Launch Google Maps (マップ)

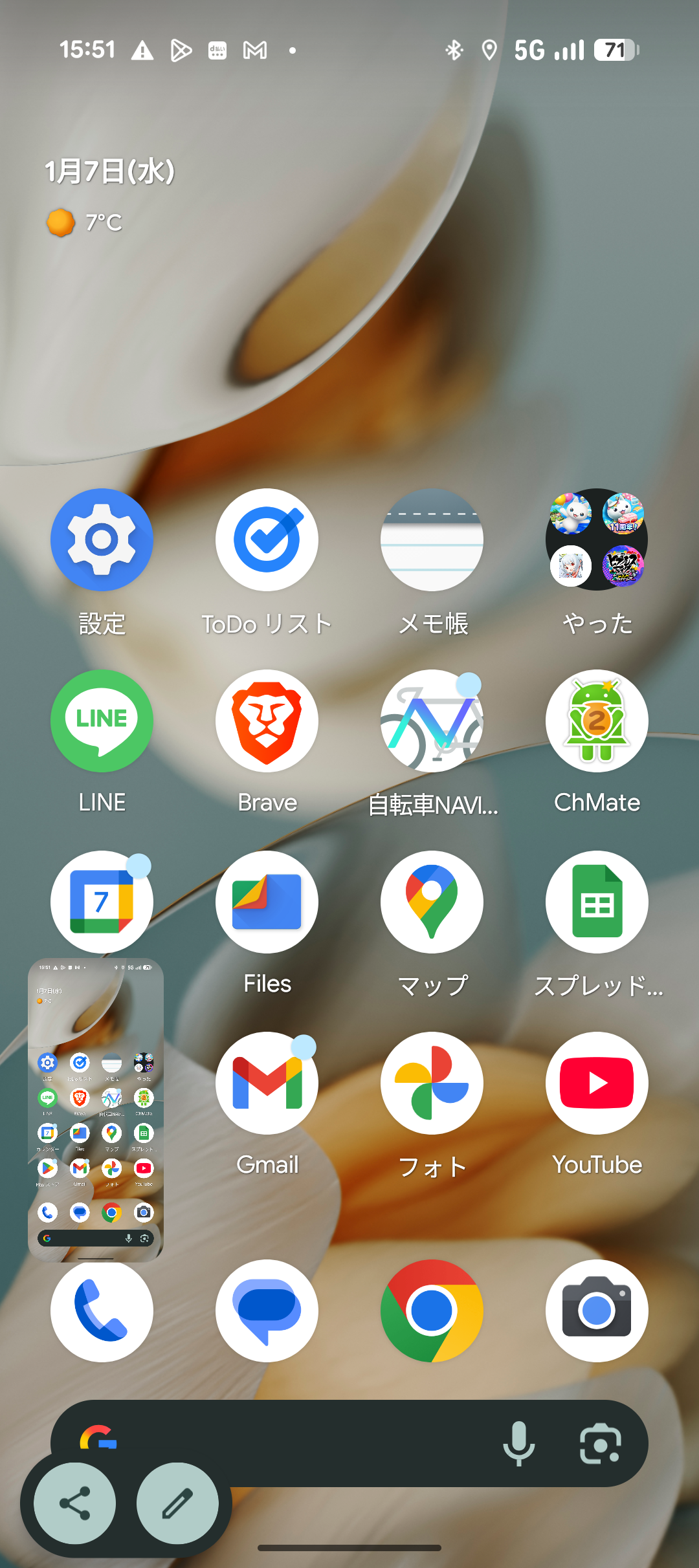click(432, 902)
